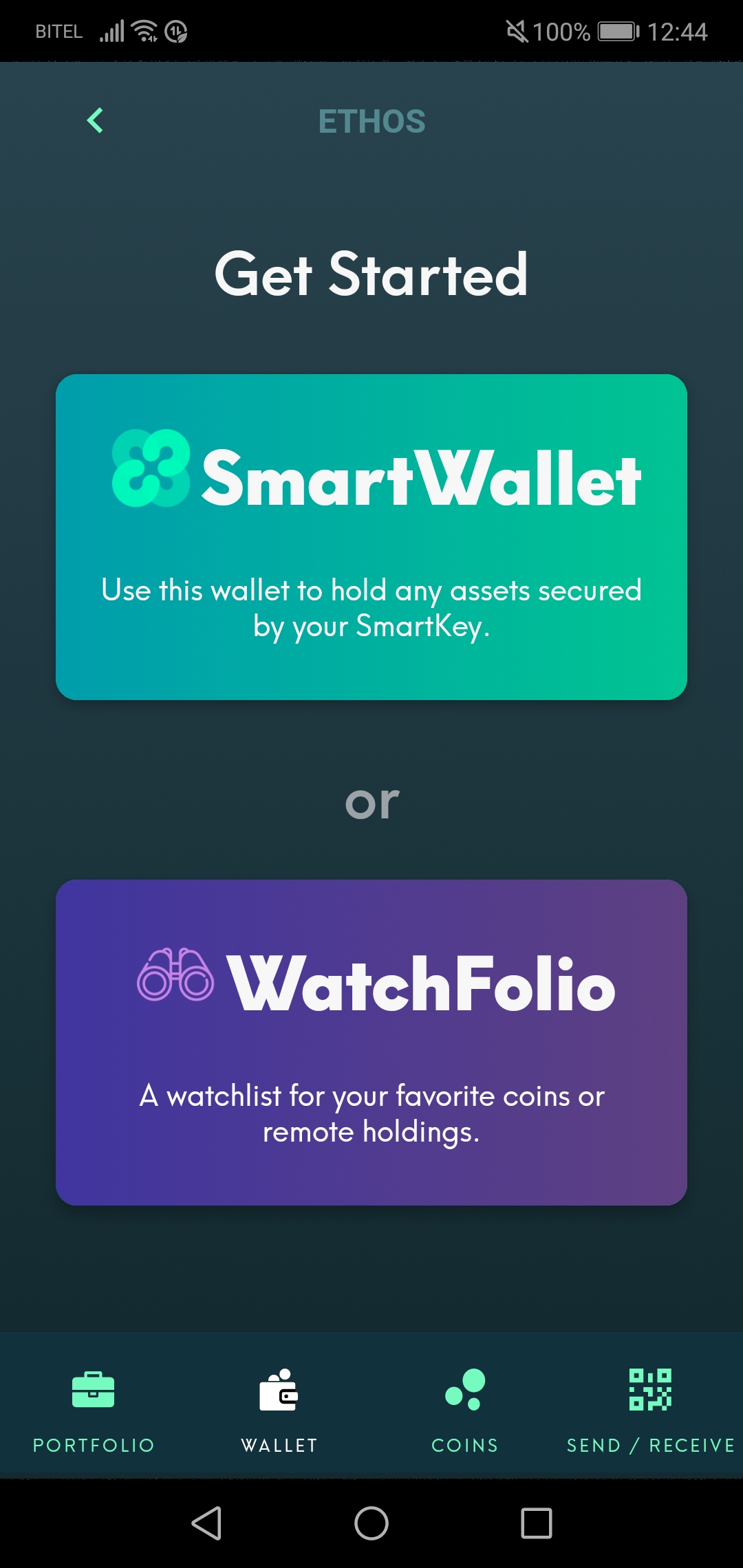Viewport: 743px width, 1568px height.
Task: Open the system recent apps view
Action: [x=537, y=1523]
